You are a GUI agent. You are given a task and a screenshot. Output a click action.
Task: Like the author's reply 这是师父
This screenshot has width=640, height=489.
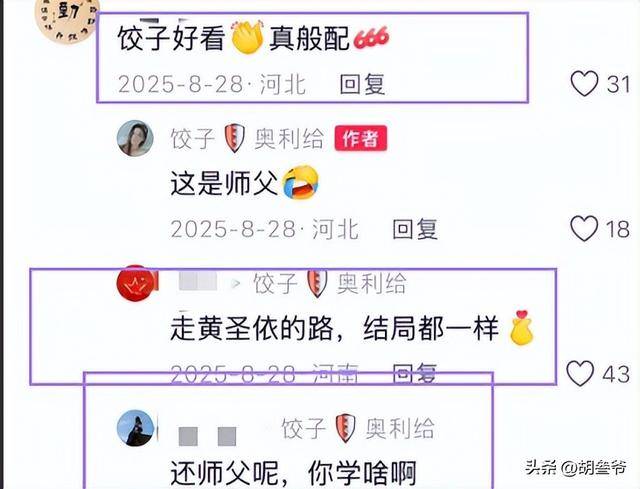click(583, 229)
